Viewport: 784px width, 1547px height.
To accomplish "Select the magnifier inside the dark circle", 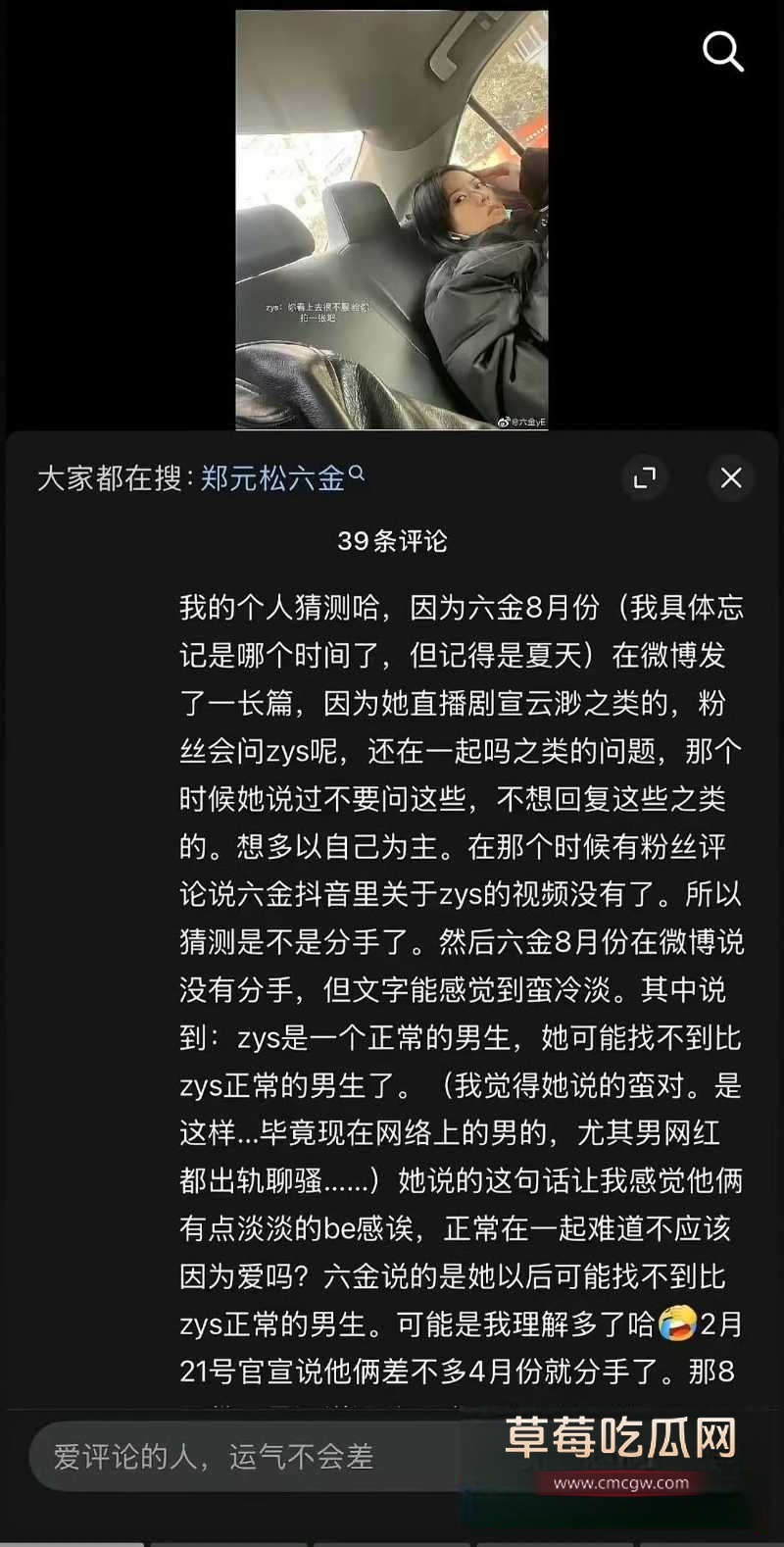I will [724, 52].
